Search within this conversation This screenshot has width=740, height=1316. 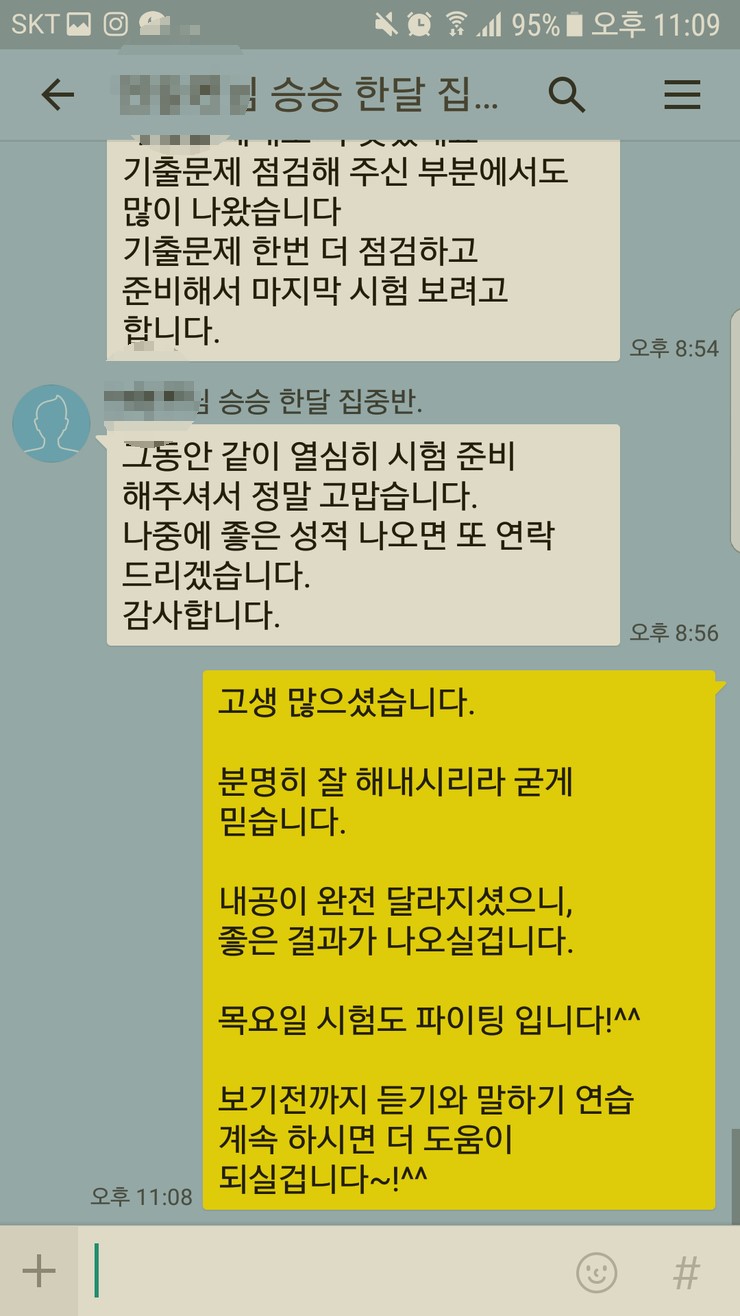[567, 95]
